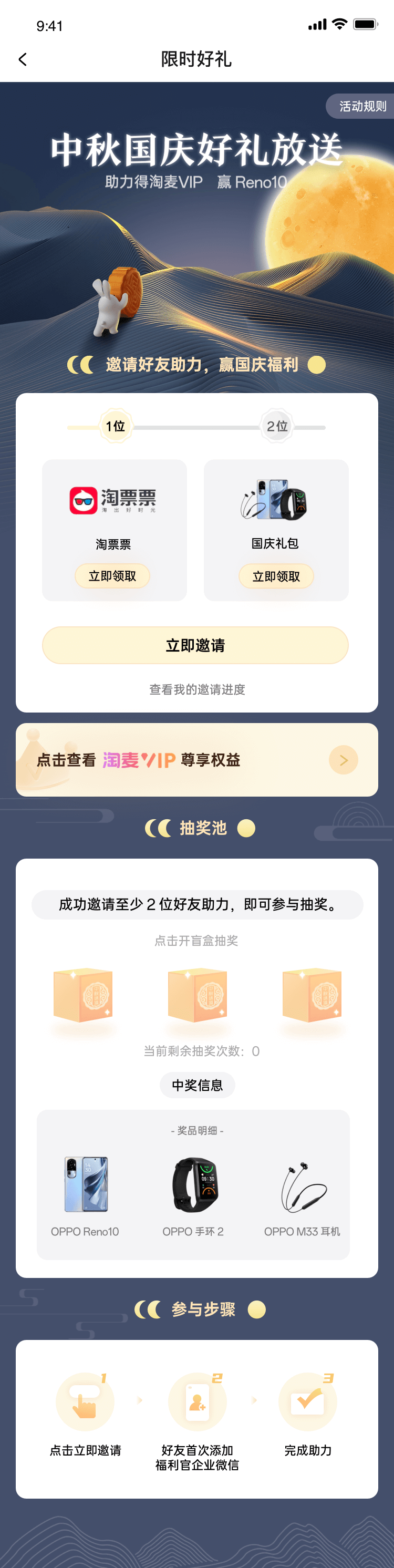Claim the 淘票票 reward with 立即领取
Screen dimensions: 394x1568
pos(112,576)
